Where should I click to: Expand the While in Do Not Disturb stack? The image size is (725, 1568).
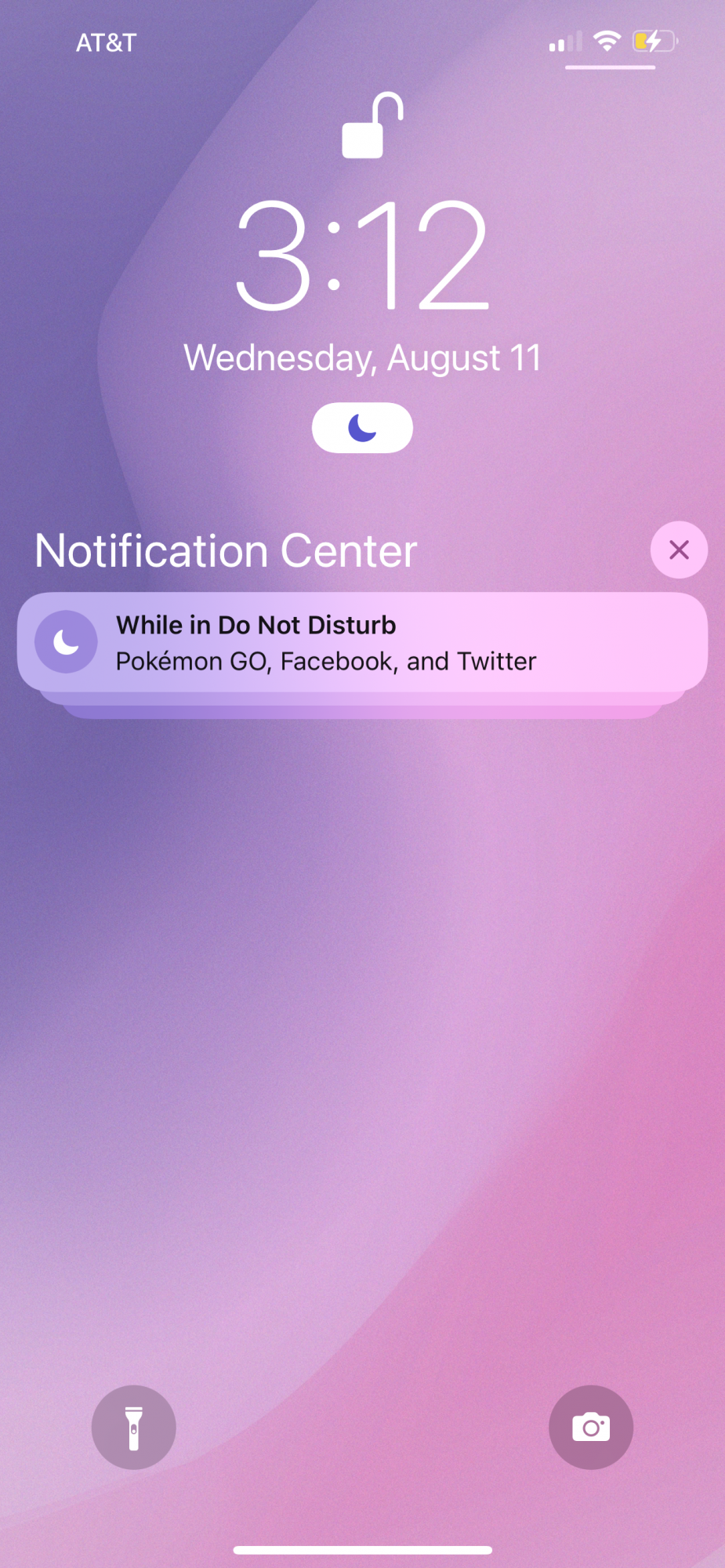pos(362,643)
